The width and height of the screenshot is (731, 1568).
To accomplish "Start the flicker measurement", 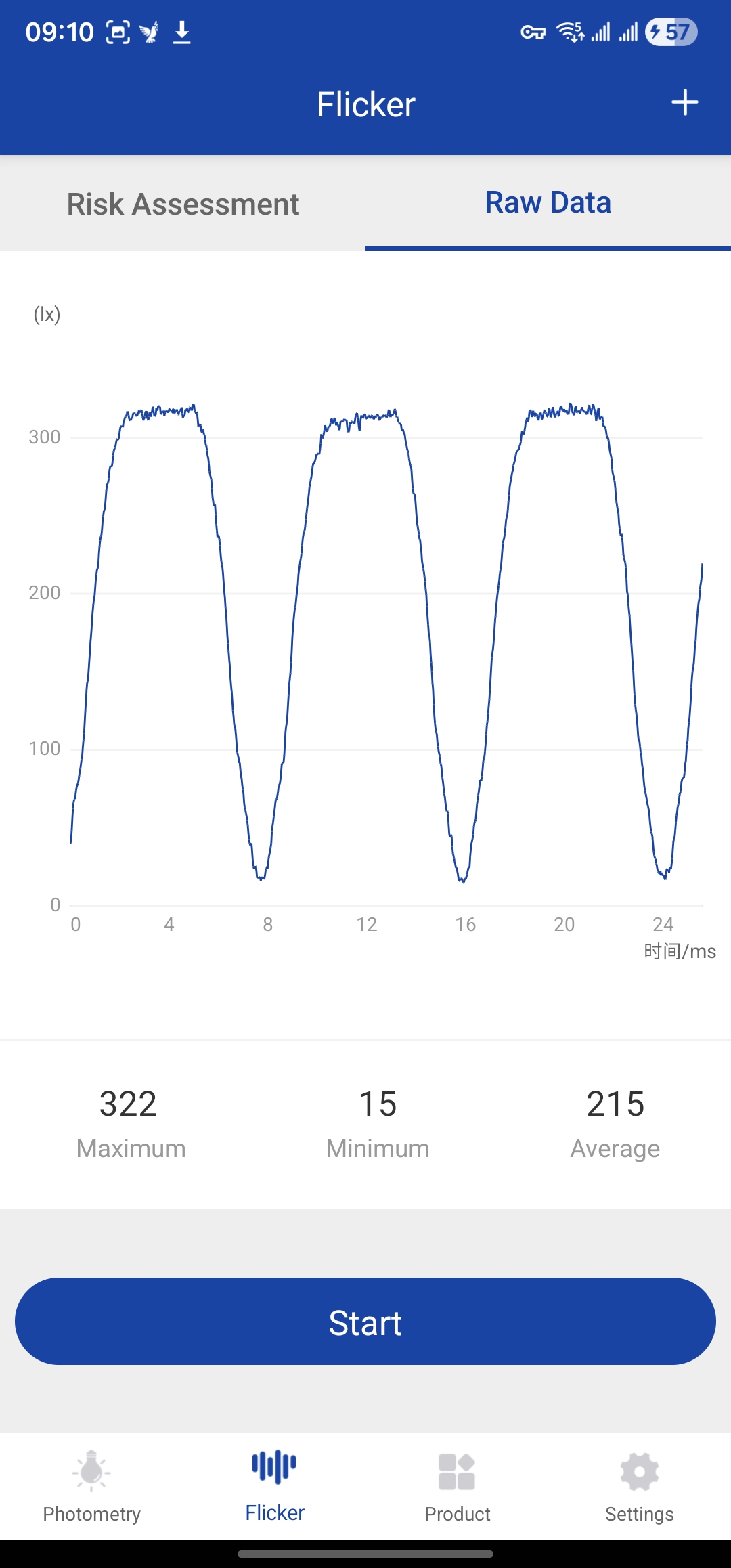I will point(365,1321).
